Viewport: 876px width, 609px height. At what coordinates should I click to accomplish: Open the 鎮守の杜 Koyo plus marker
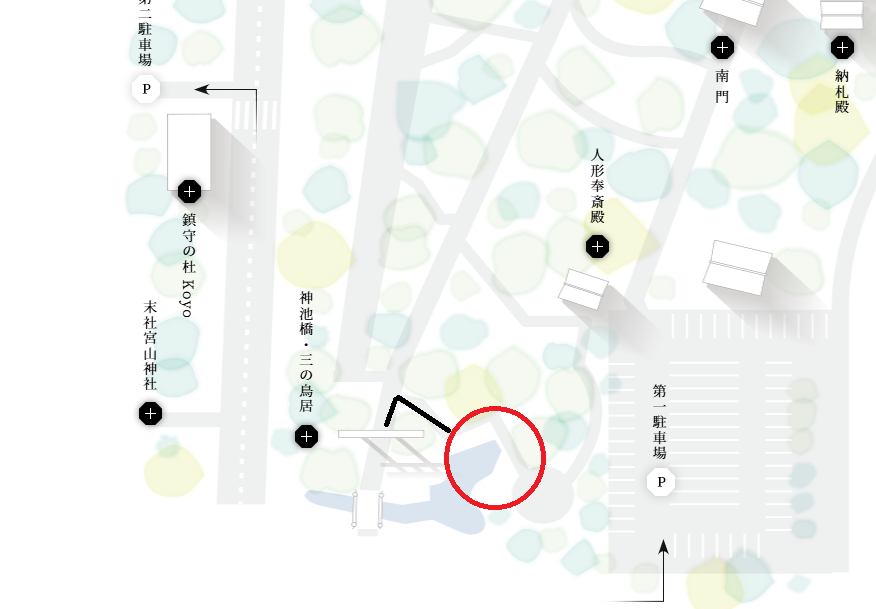[189, 191]
